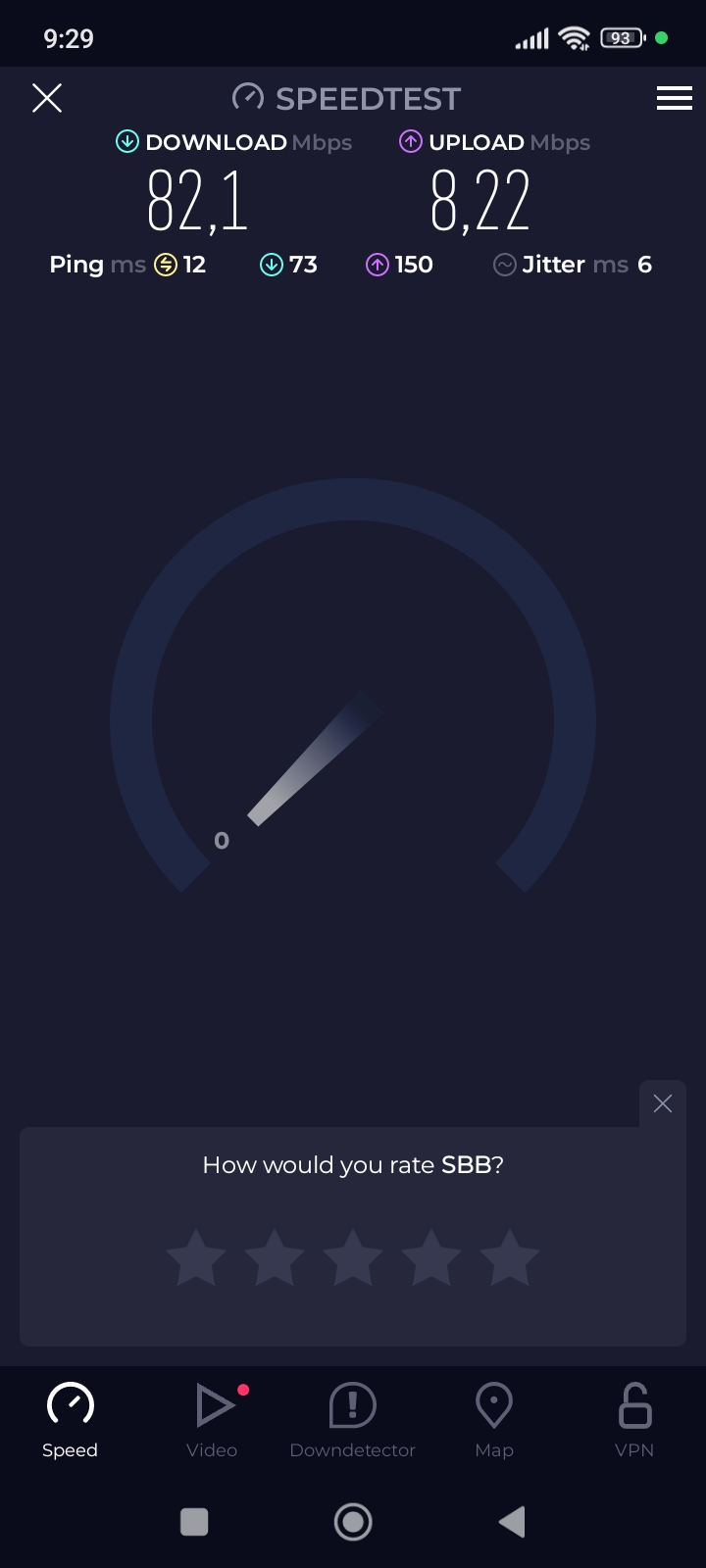
Task: Dismiss the SBB rating card
Action: pos(663,1103)
